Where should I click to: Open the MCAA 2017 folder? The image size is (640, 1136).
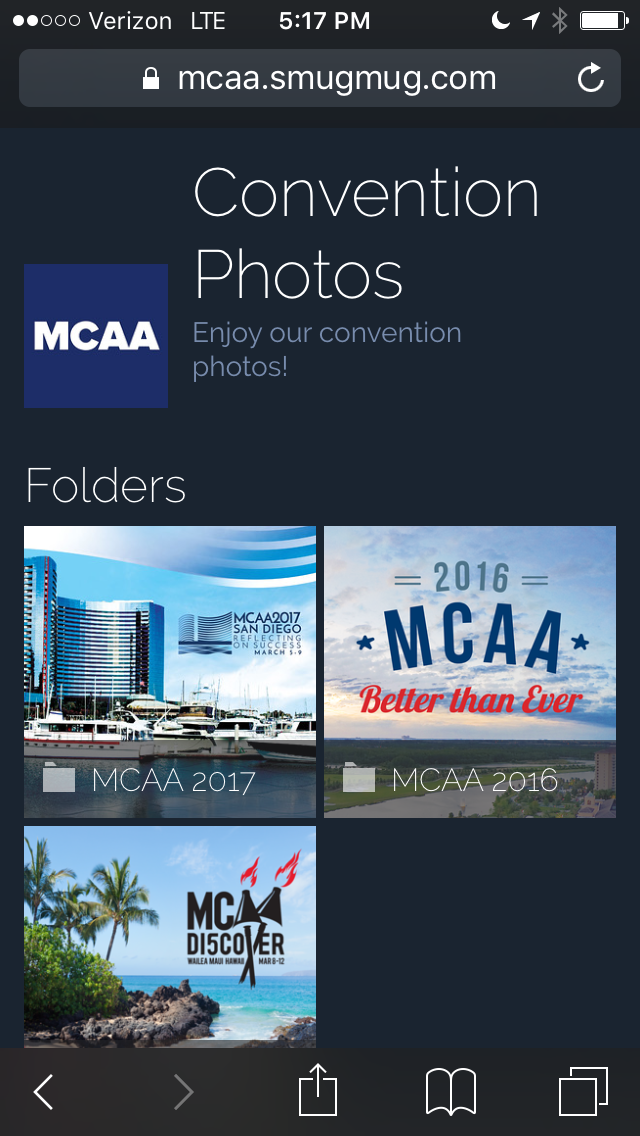[x=170, y=671]
